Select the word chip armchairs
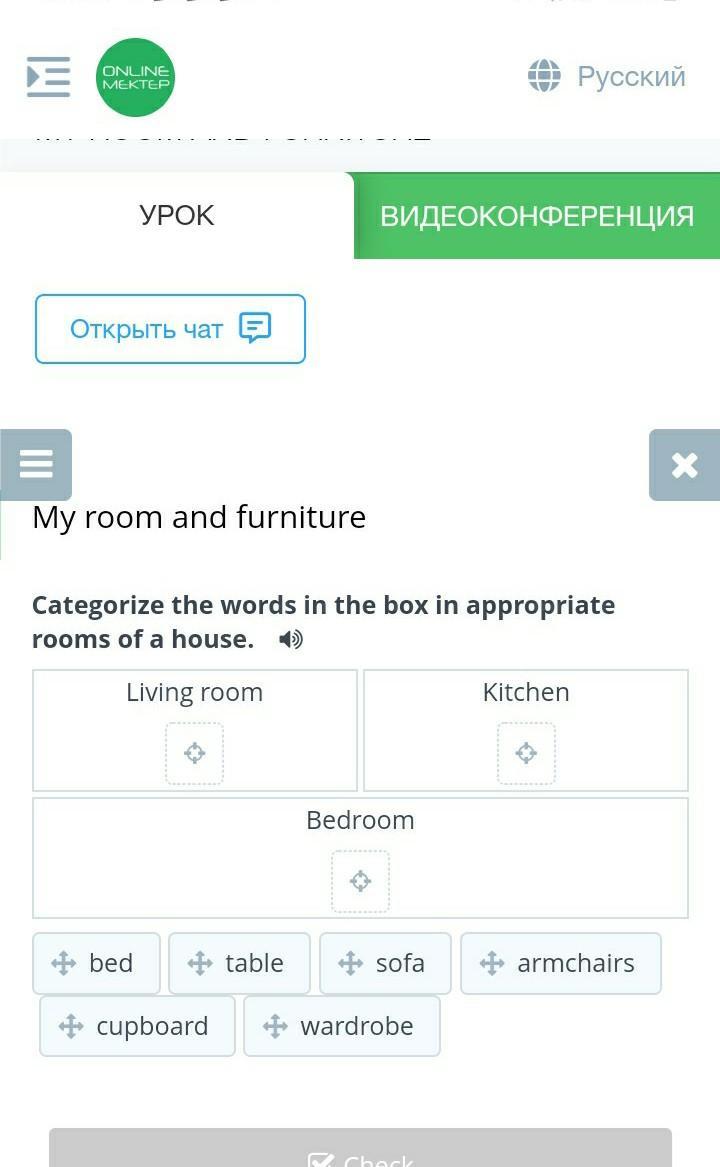 (561, 963)
